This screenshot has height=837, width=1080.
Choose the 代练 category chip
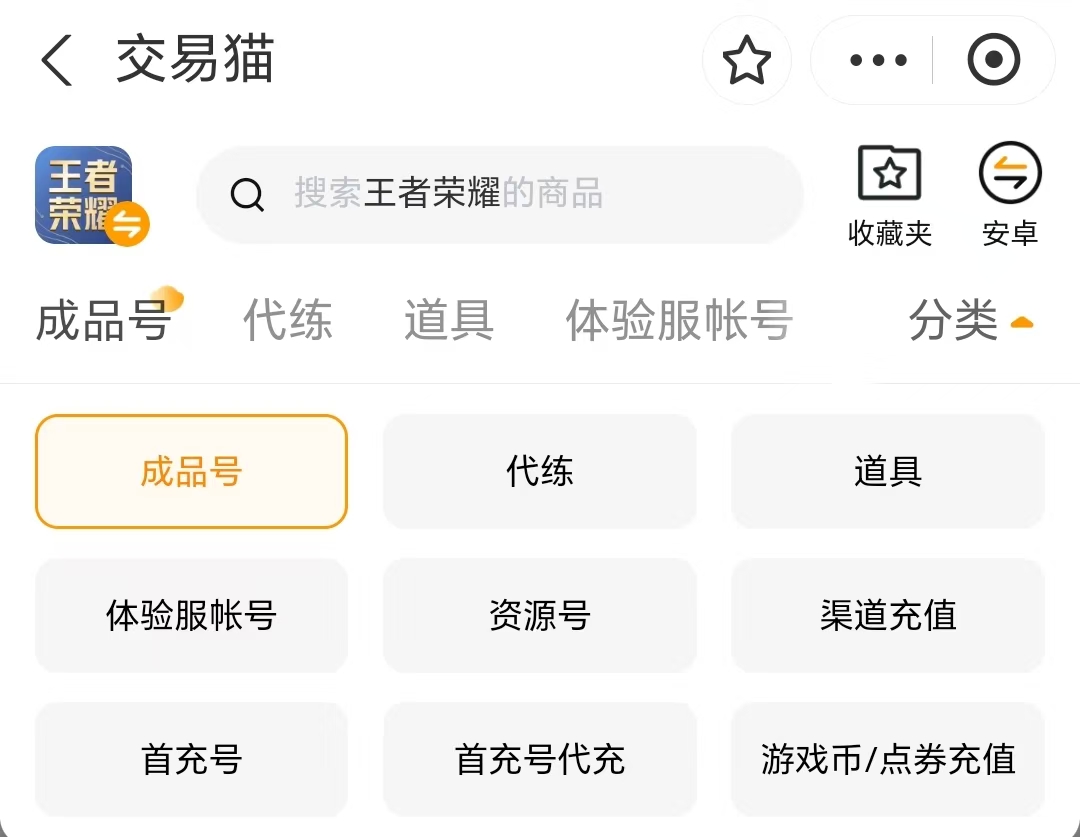(539, 471)
